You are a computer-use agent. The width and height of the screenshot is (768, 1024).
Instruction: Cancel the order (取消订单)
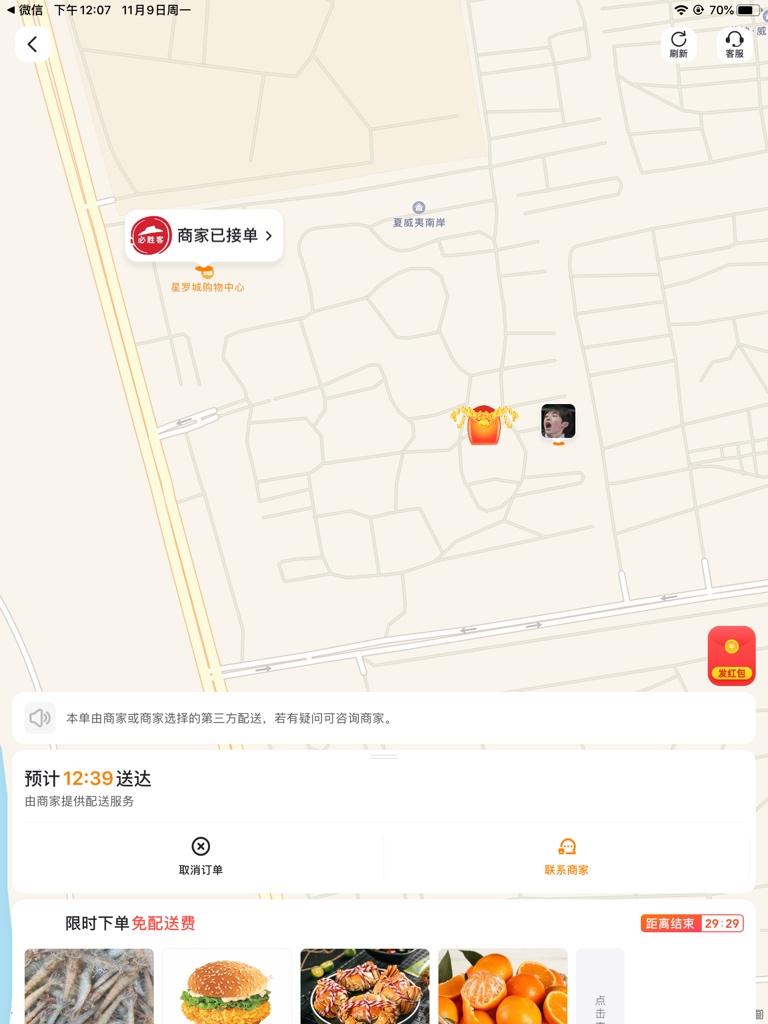pyautogui.click(x=201, y=856)
